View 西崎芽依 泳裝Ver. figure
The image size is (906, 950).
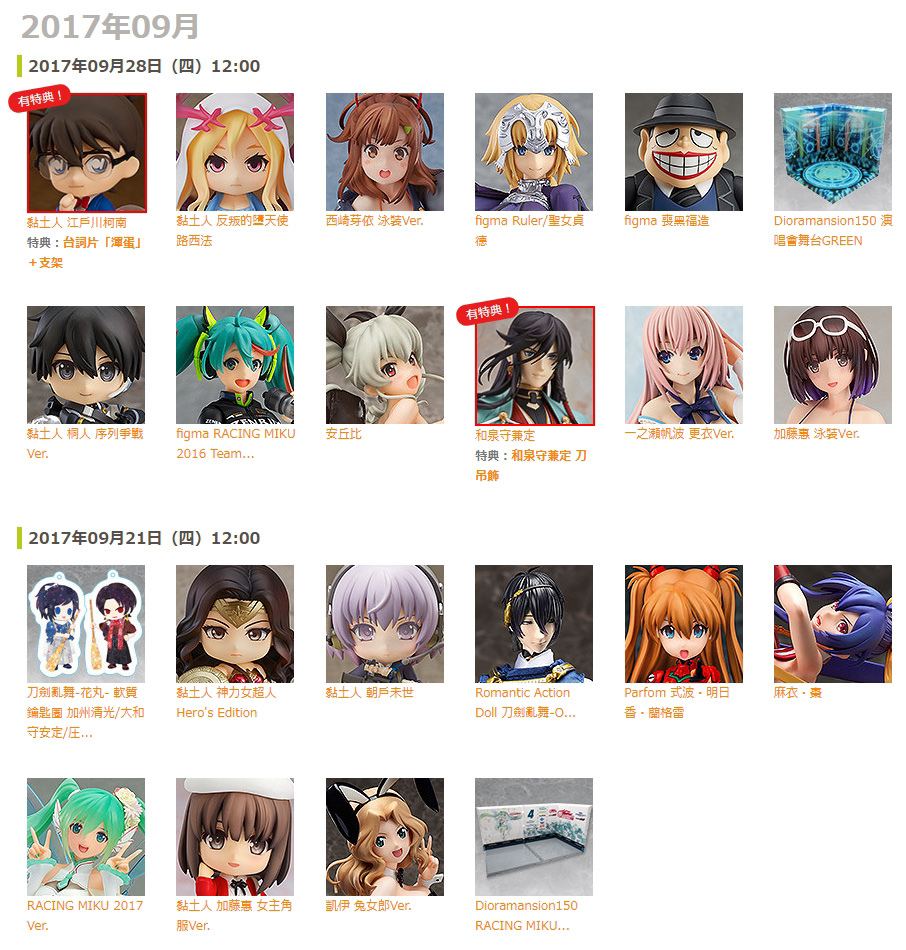click(385, 152)
